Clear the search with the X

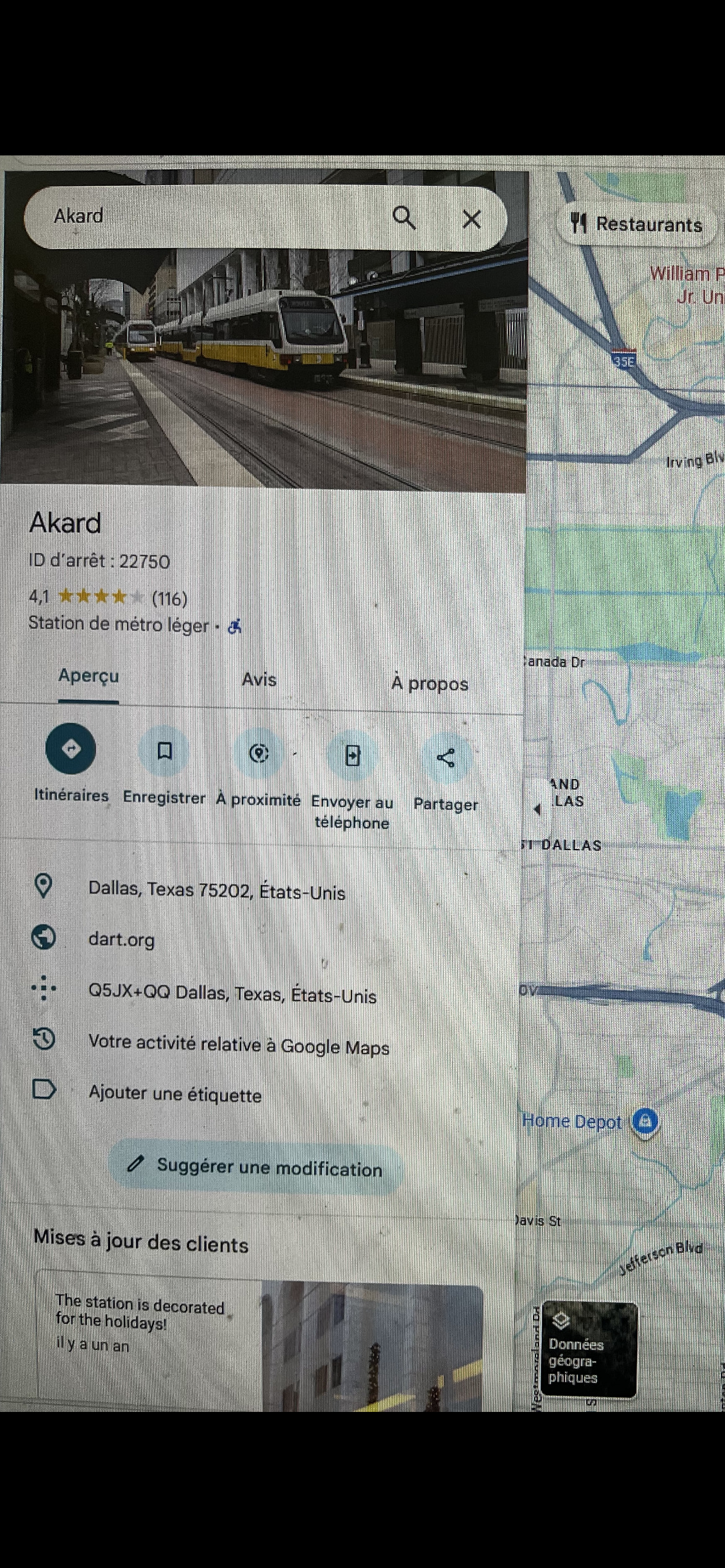click(x=472, y=219)
